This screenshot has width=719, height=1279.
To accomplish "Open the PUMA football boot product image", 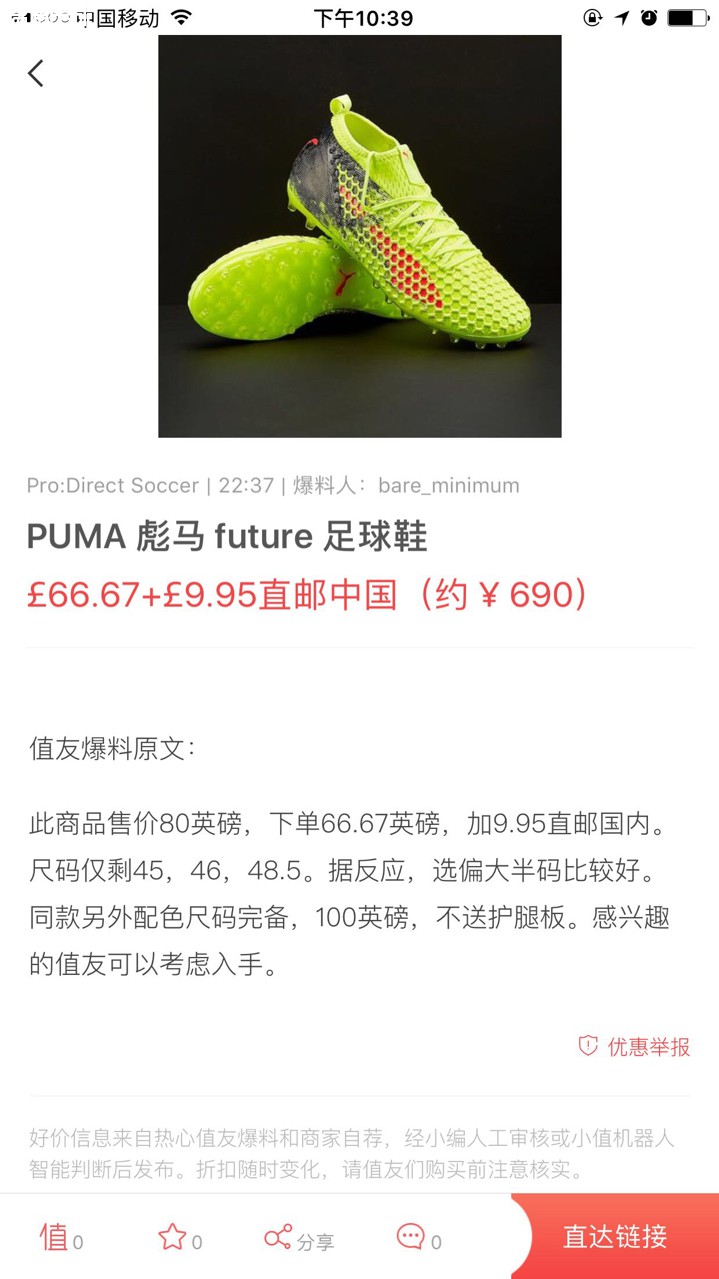I will coord(359,236).
